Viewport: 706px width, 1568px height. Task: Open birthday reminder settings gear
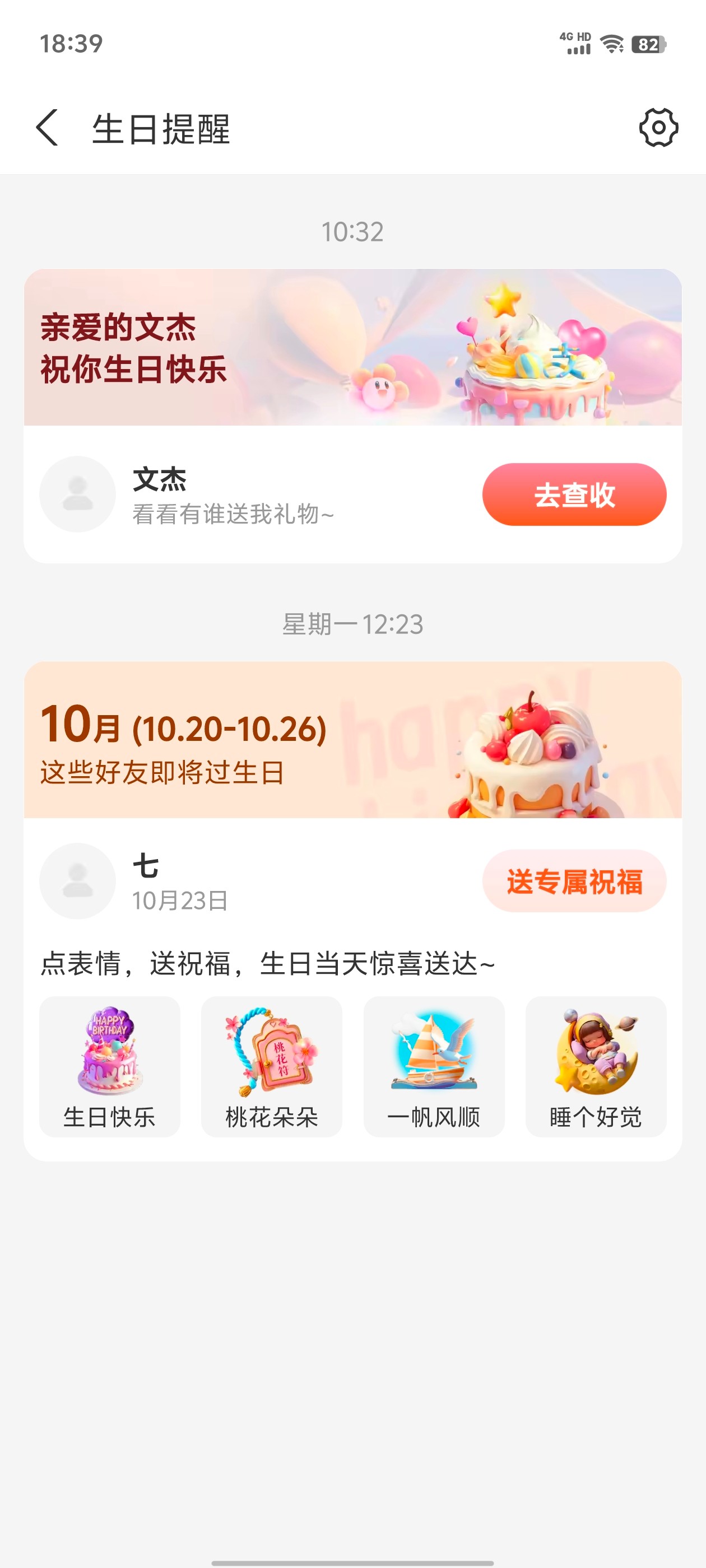[658, 128]
